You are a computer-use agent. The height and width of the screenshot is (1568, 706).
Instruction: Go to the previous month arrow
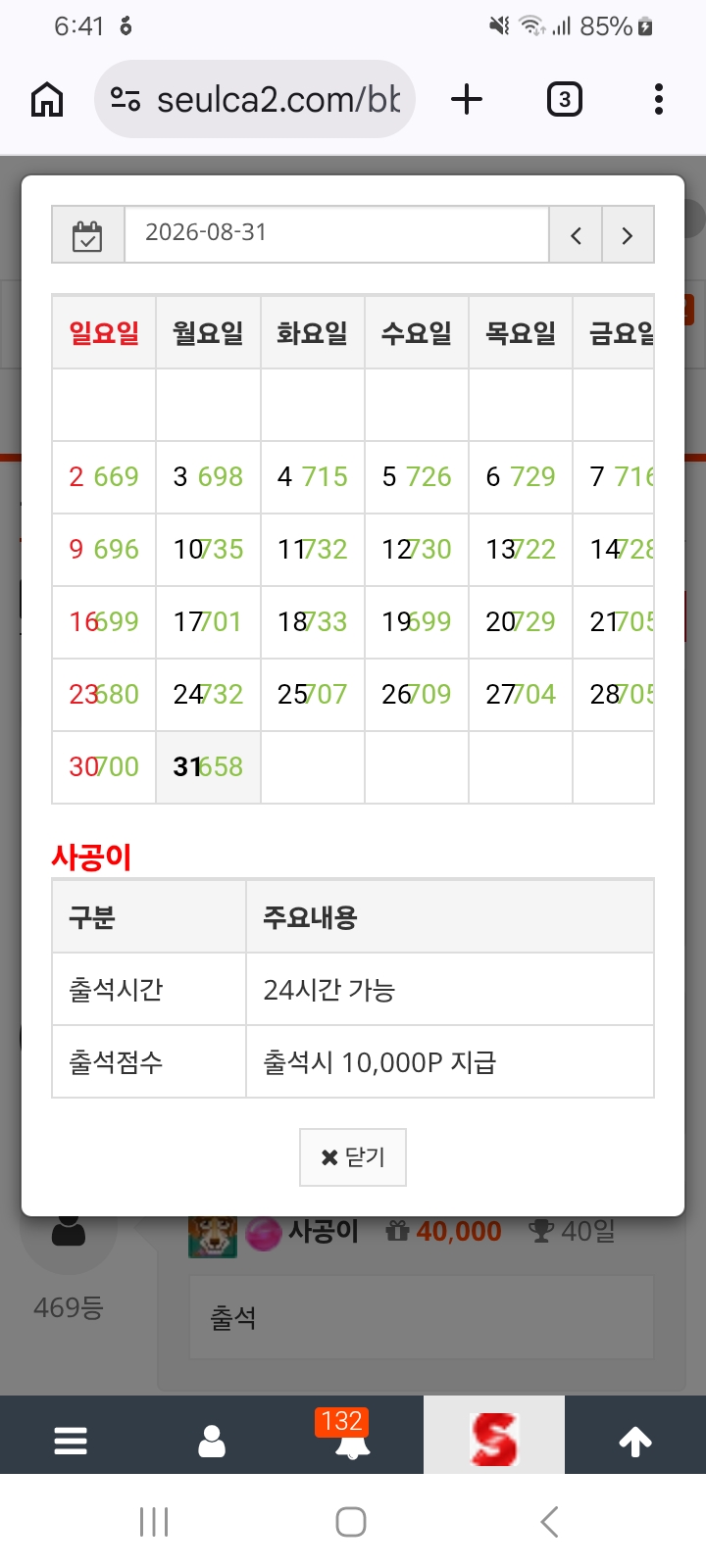coord(576,235)
